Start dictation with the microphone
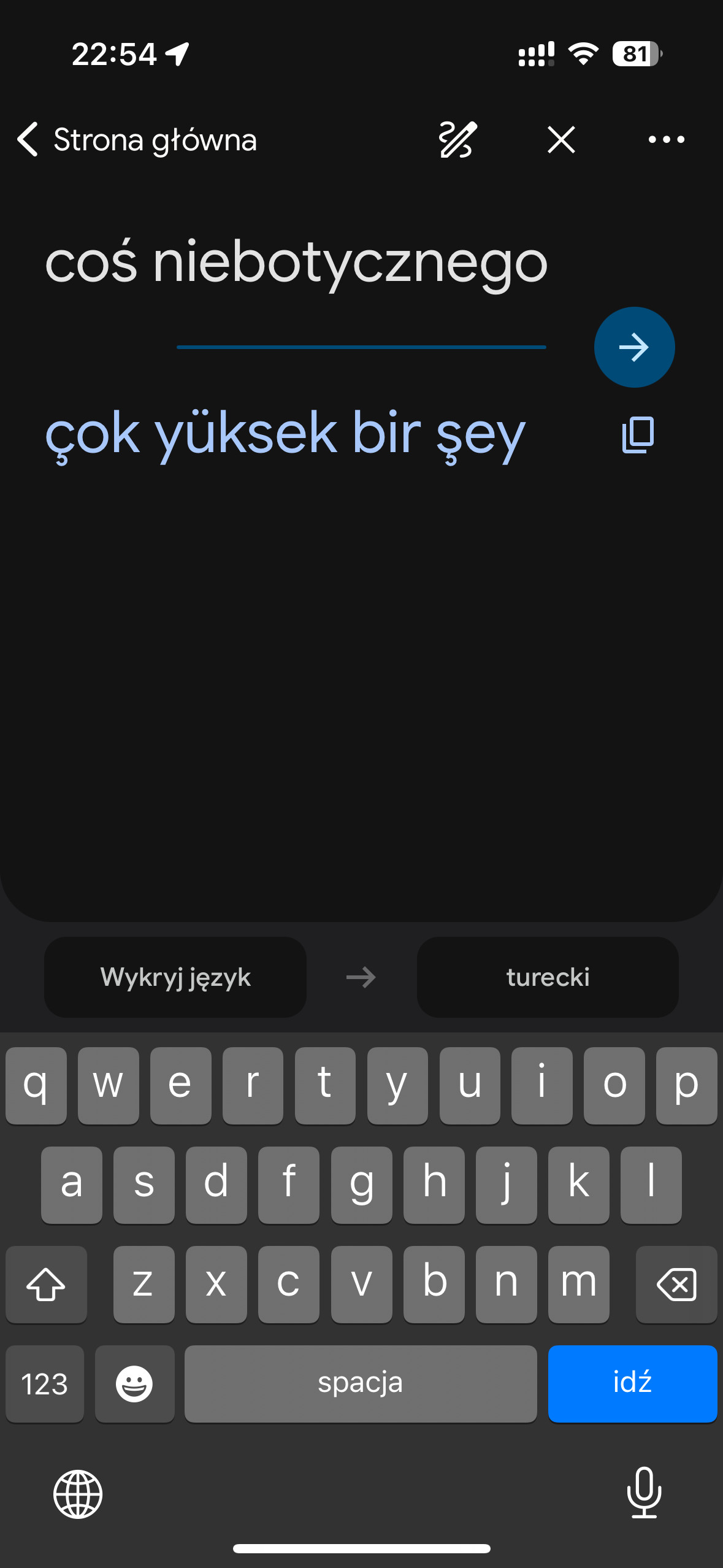Screen dimensions: 723x1568 pos(644,1493)
